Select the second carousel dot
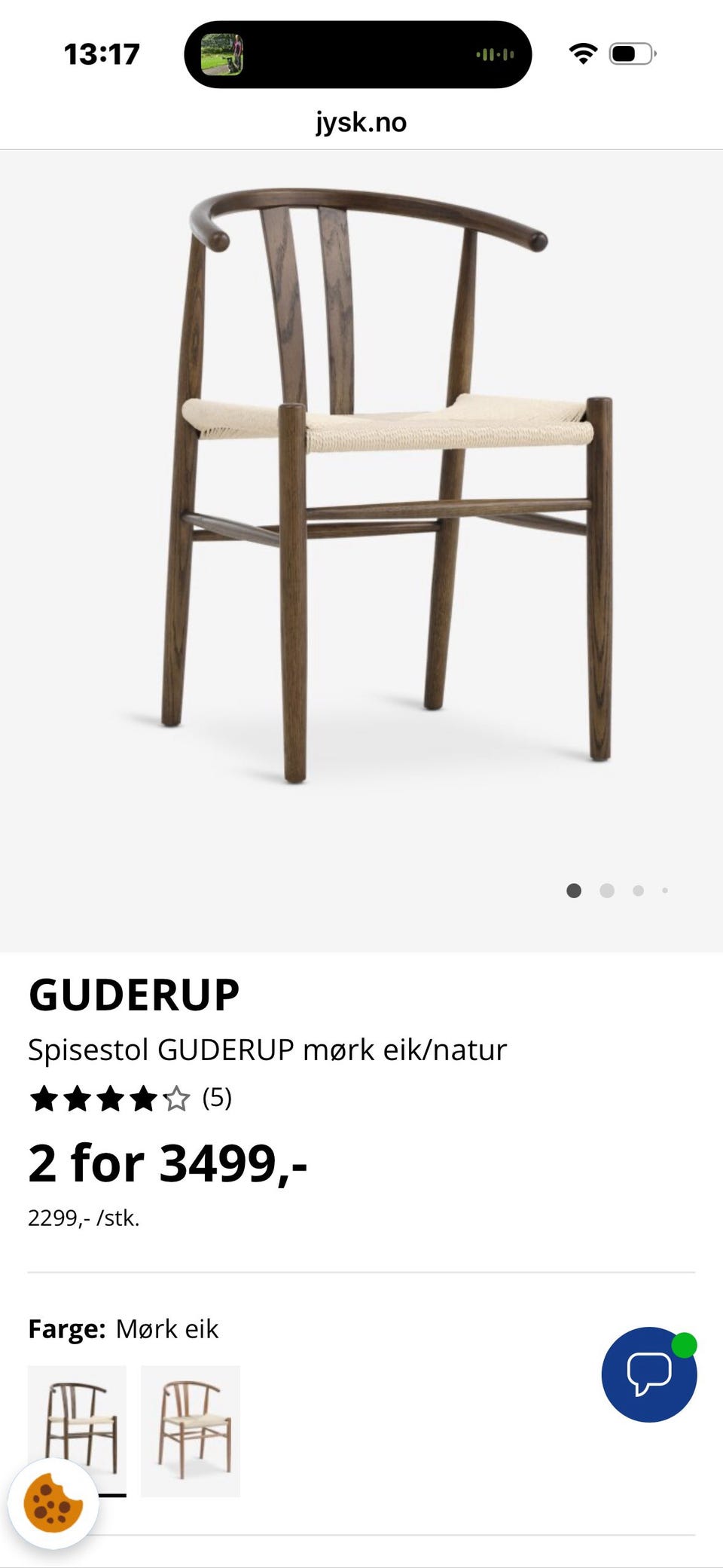 pos(606,890)
